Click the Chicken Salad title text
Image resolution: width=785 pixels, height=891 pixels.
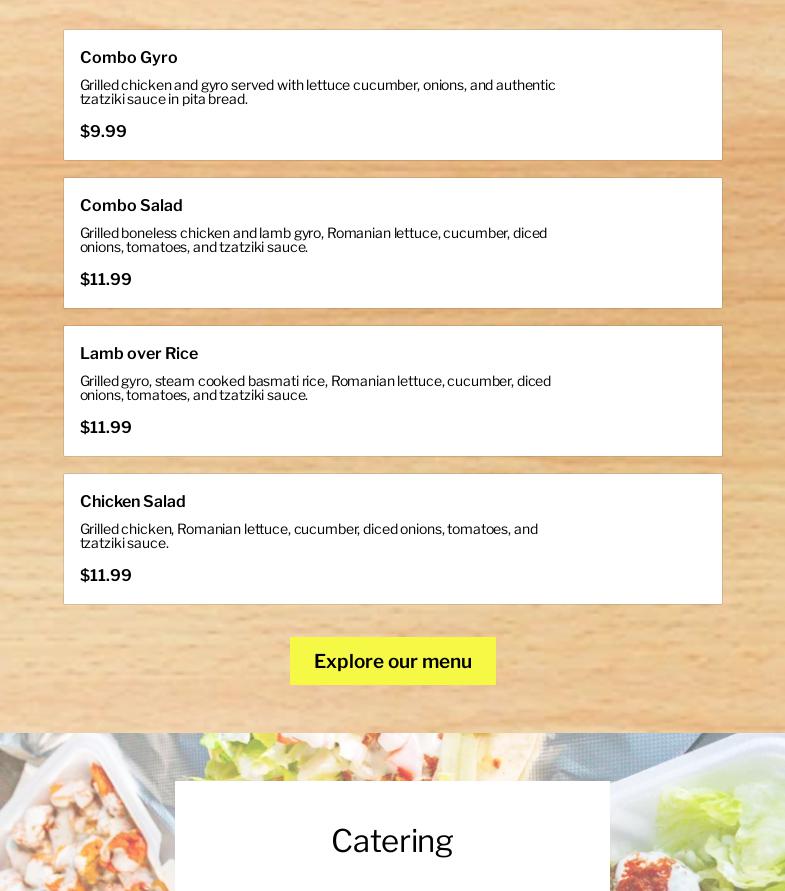[x=132, y=501]
